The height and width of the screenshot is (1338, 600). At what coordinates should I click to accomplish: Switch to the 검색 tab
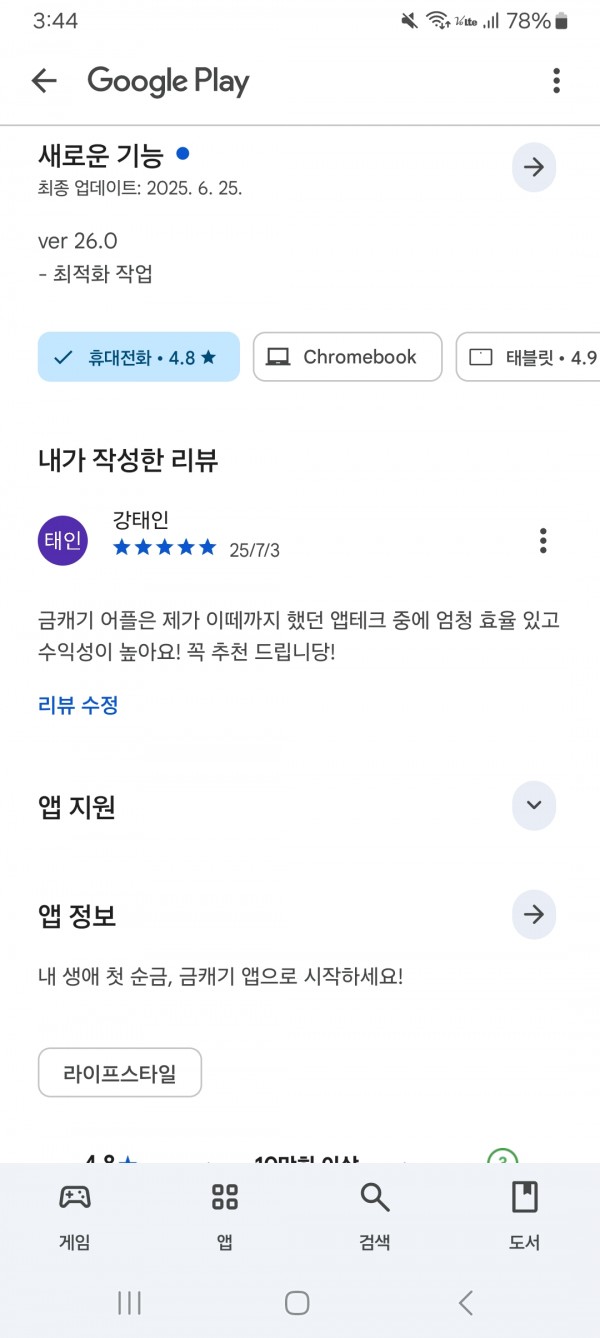(375, 1215)
